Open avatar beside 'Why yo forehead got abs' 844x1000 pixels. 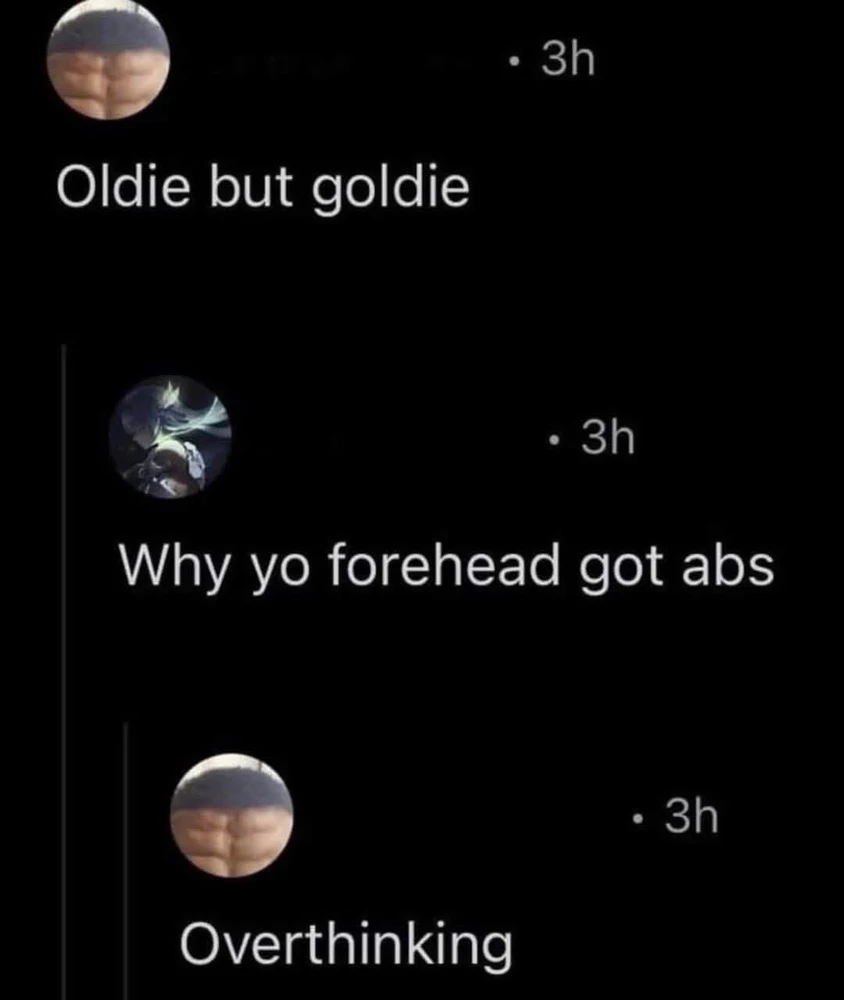(x=169, y=436)
